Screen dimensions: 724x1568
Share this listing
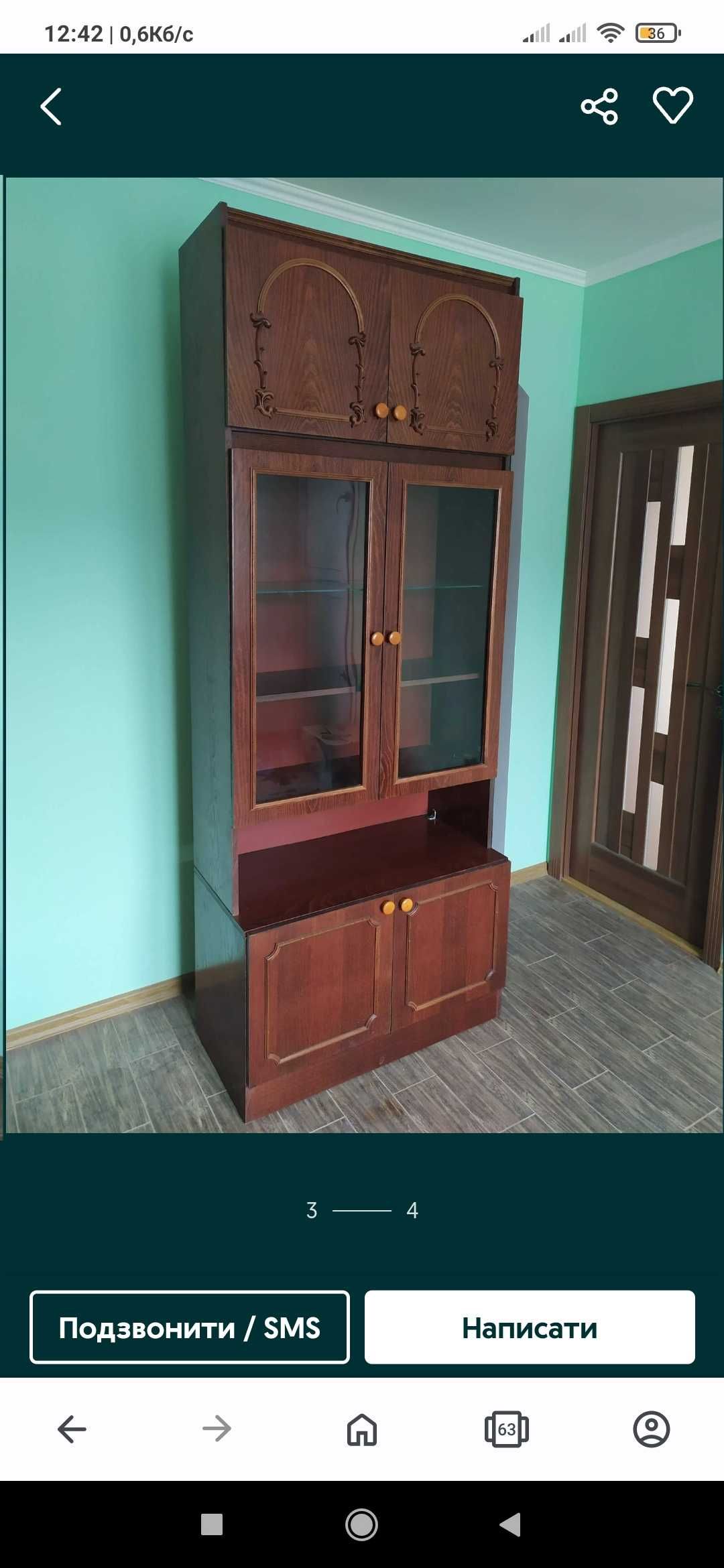(x=599, y=107)
